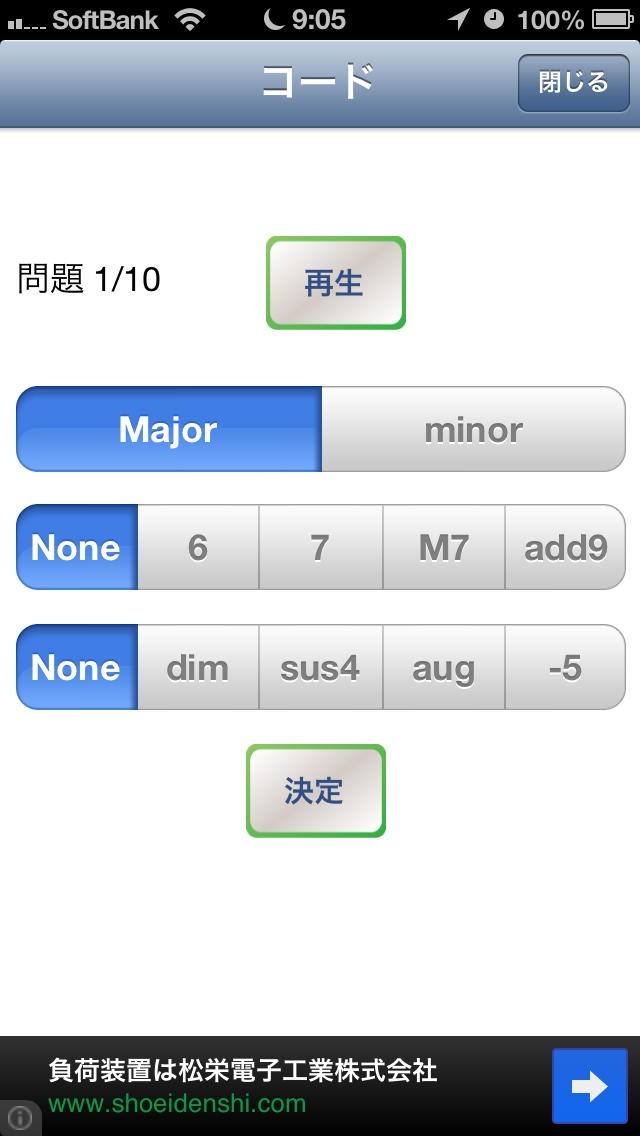Pick the M7 extension
This screenshot has width=640, height=1136.
(443, 548)
